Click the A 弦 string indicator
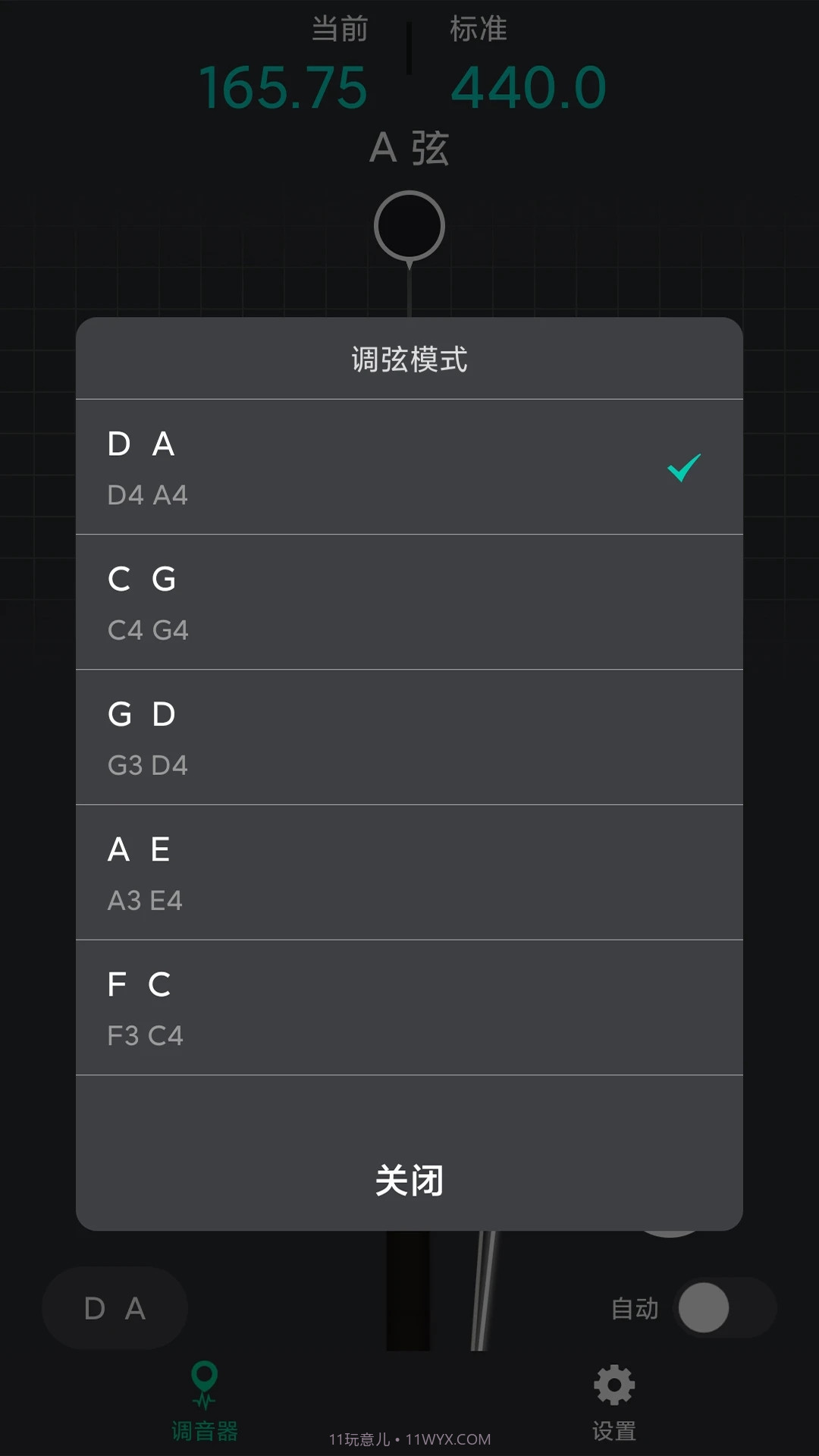The width and height of the screenshot is (819, 1456). [x=409, y=149]
